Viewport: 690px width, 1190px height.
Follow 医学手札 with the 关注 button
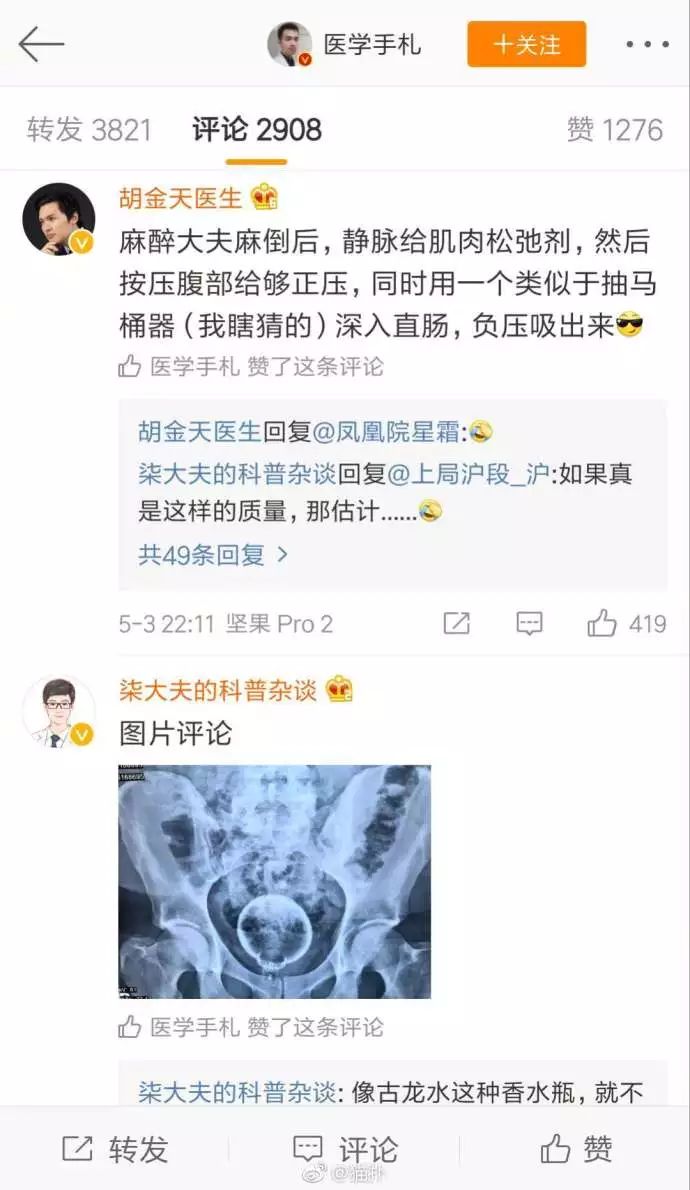tap(526, 44)
